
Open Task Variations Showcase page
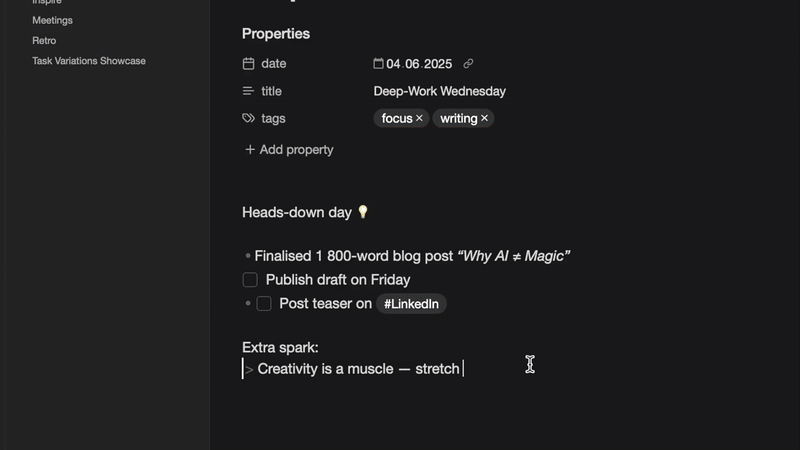88,61
